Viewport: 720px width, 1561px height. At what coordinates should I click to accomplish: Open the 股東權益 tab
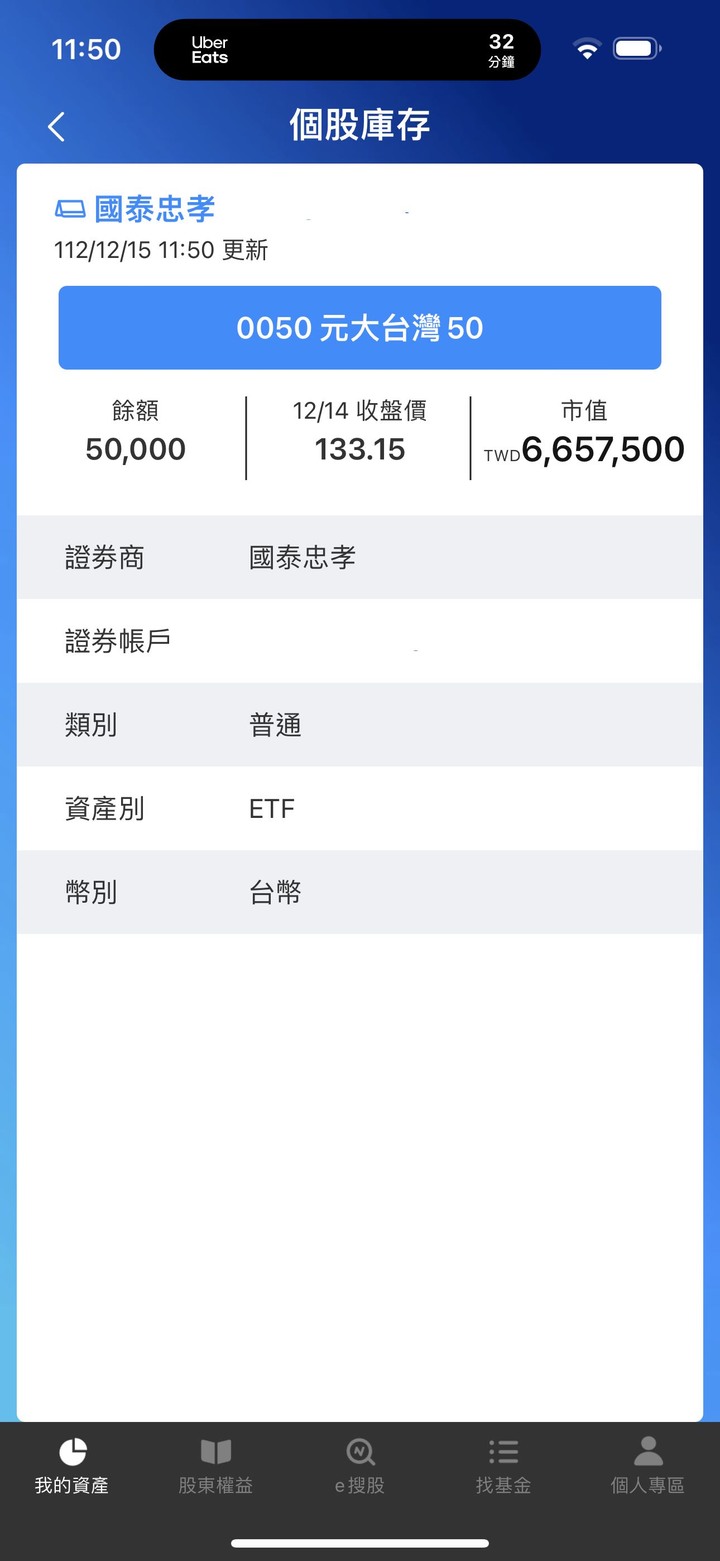tap(216, 1466)
